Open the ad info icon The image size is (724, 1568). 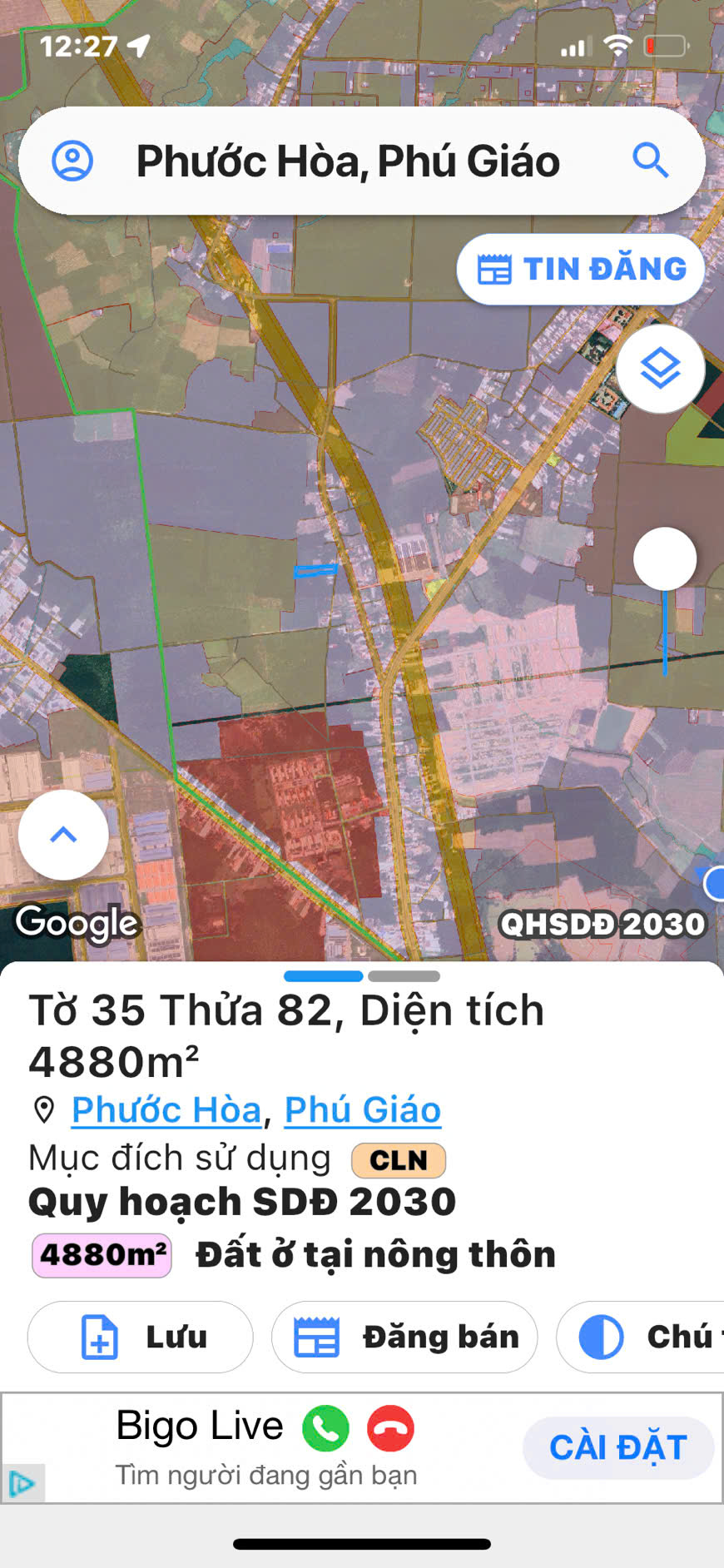pos(22,1483)
